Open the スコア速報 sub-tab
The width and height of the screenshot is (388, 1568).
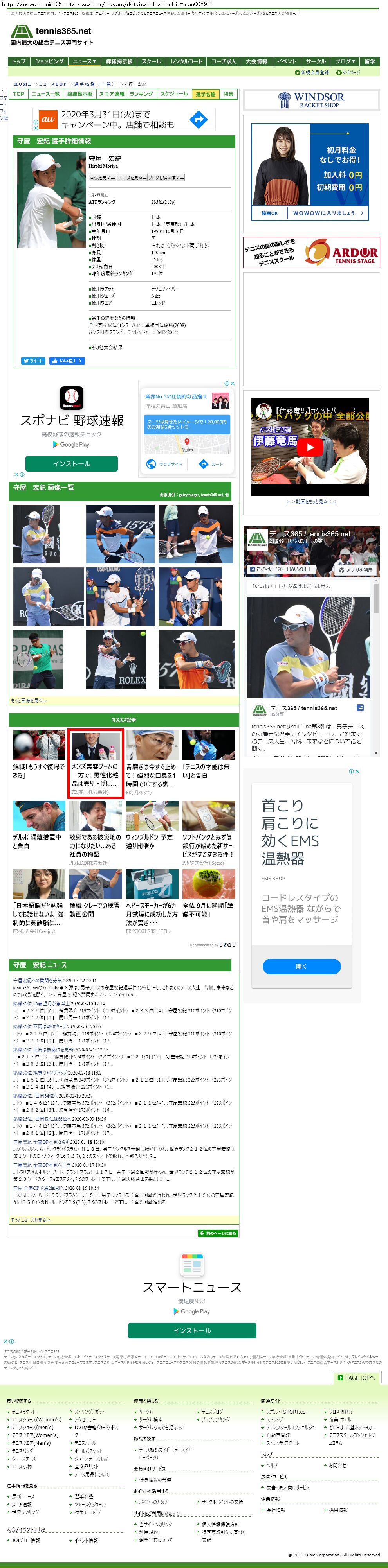[112, 94]
